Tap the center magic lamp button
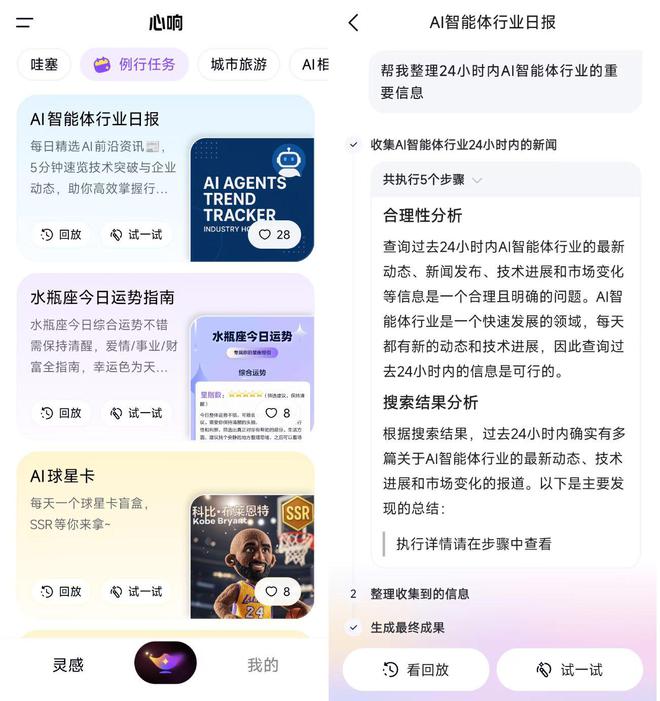This screenshot has height=701, width=660. point(165,662)
